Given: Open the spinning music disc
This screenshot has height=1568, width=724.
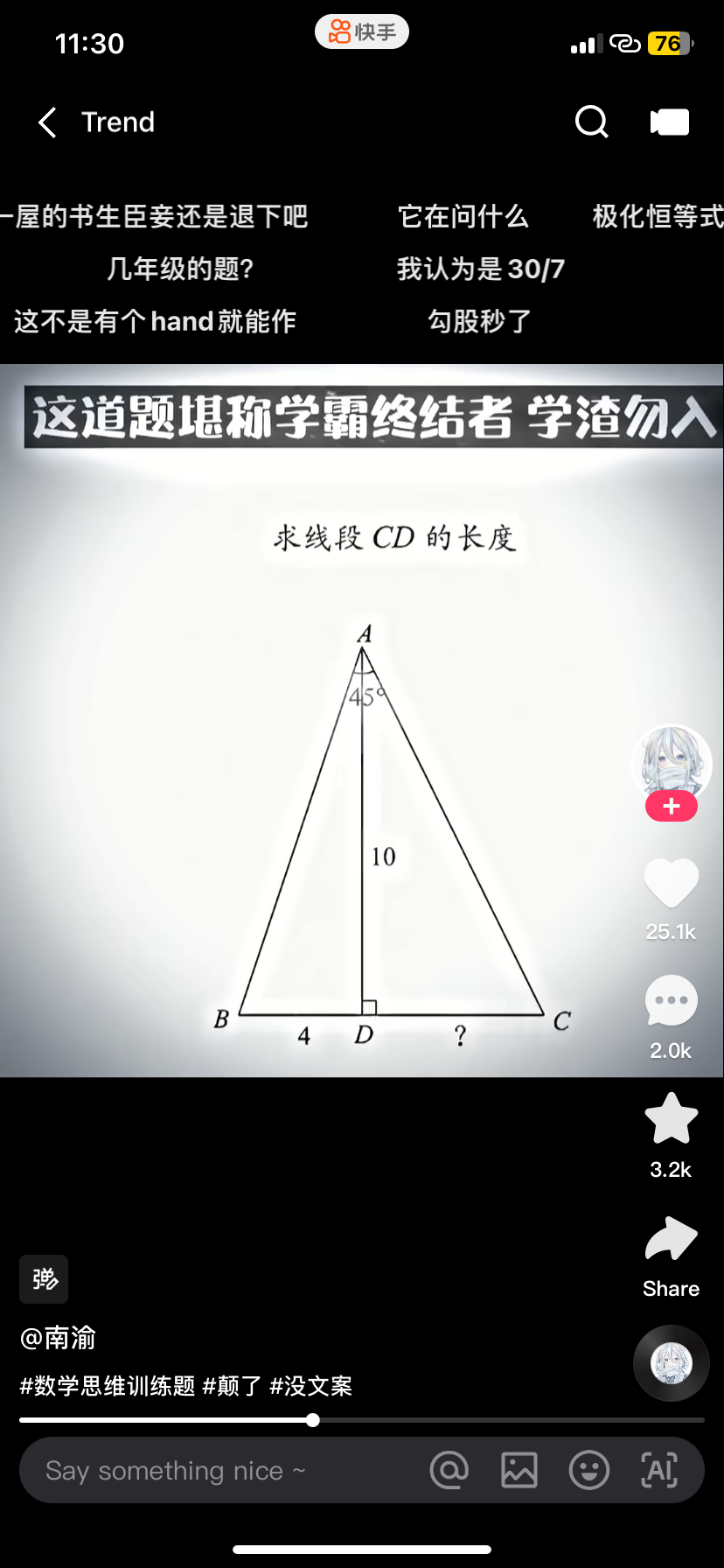Looking at the screenshot, I should point(672,1363).
